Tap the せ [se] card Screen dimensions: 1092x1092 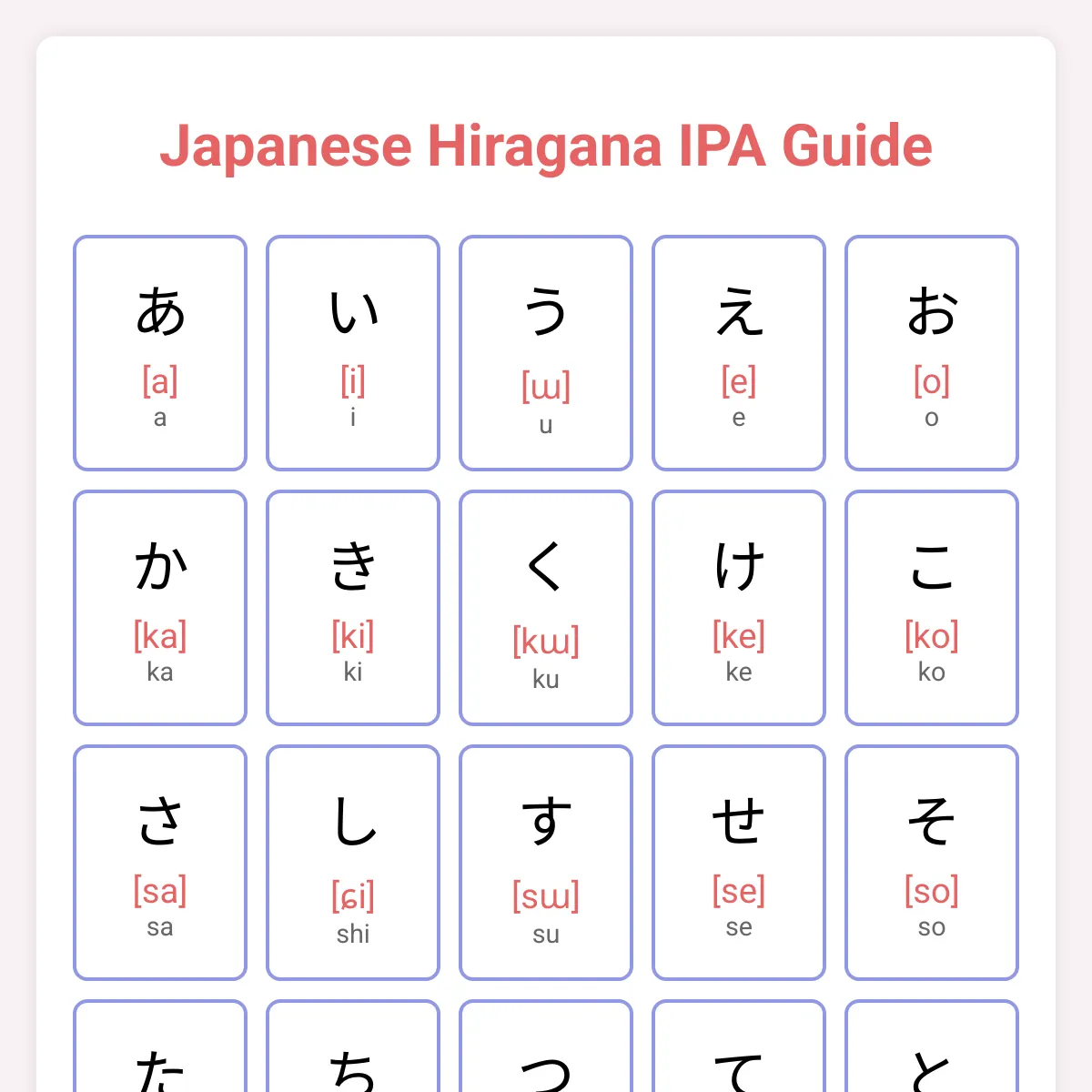tap(739, 863)
